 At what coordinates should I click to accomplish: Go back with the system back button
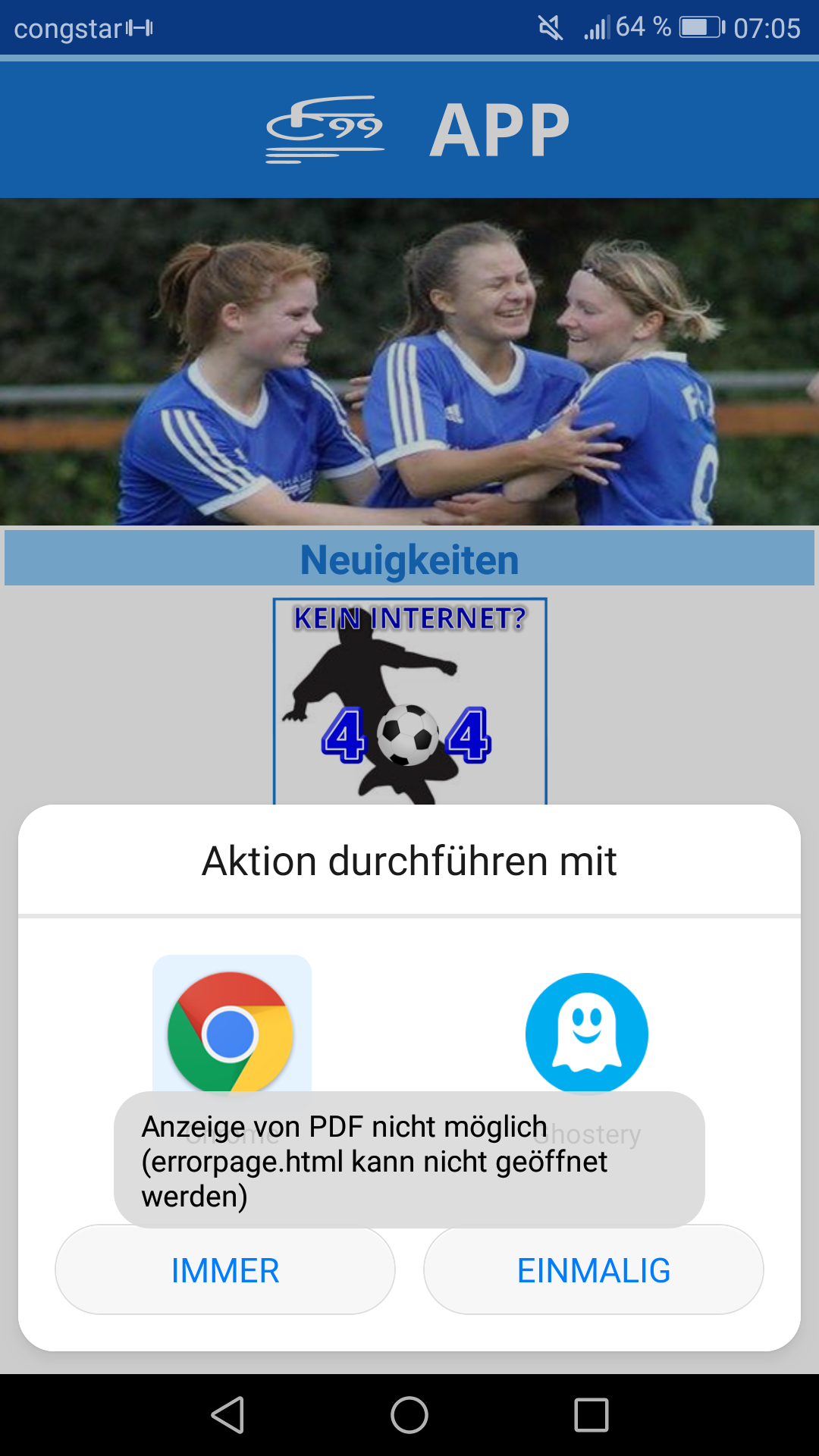[x=227, y=1415]
